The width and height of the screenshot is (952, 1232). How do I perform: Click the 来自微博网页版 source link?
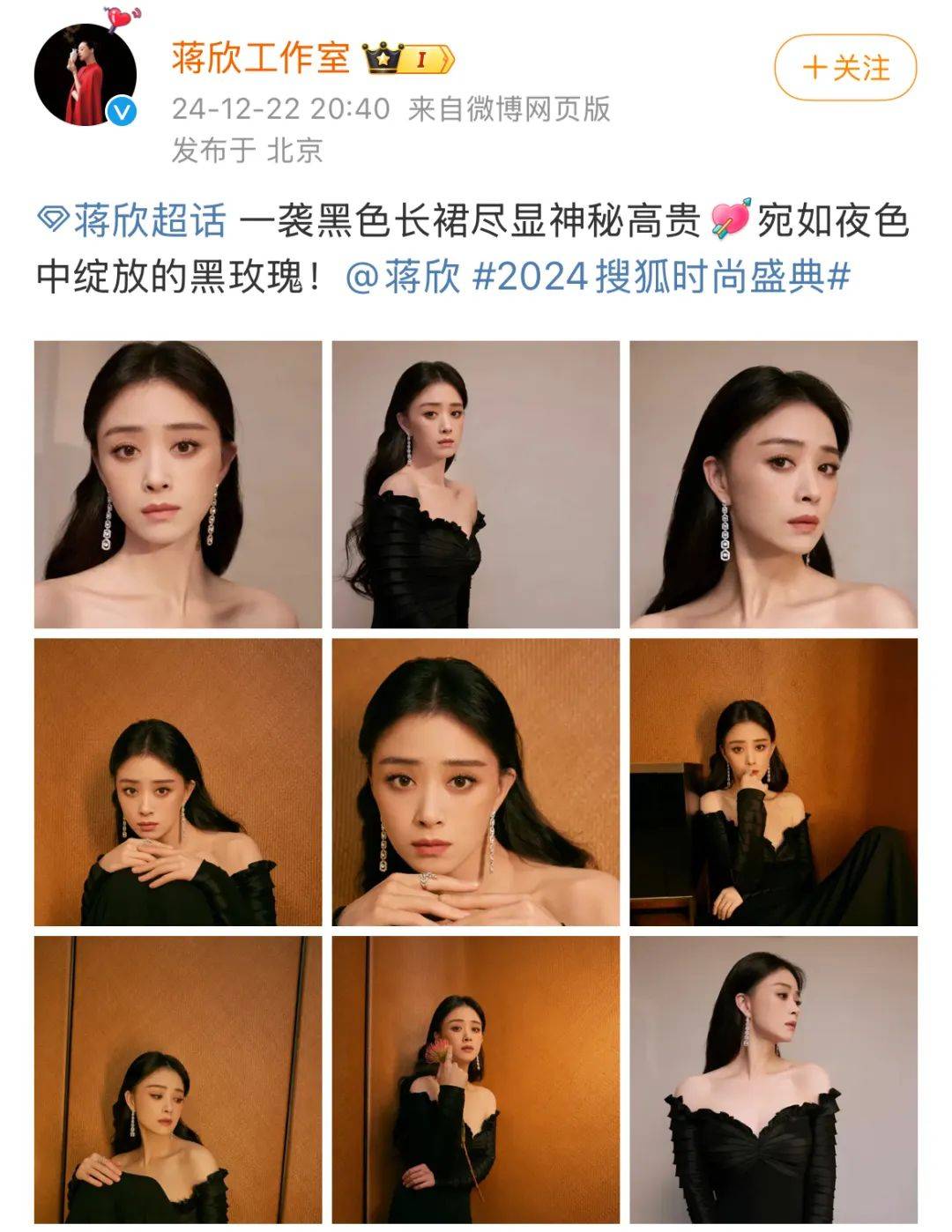[x=511, y=110]
